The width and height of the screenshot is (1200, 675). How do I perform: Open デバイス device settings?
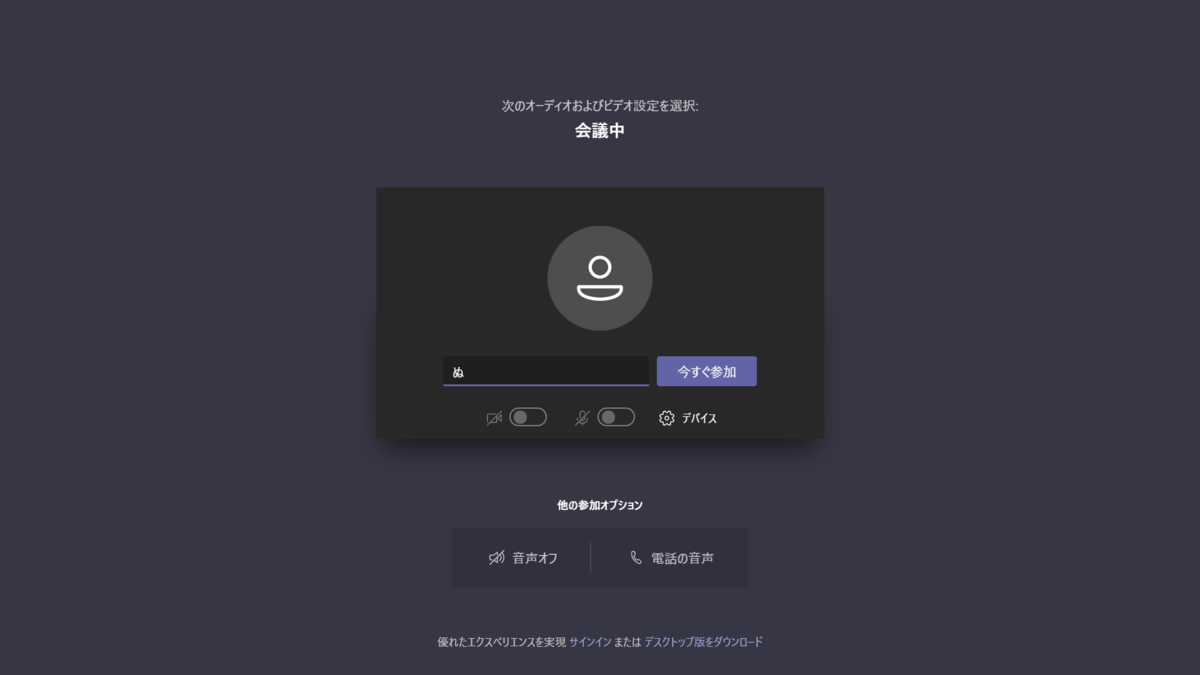point(688,418)
